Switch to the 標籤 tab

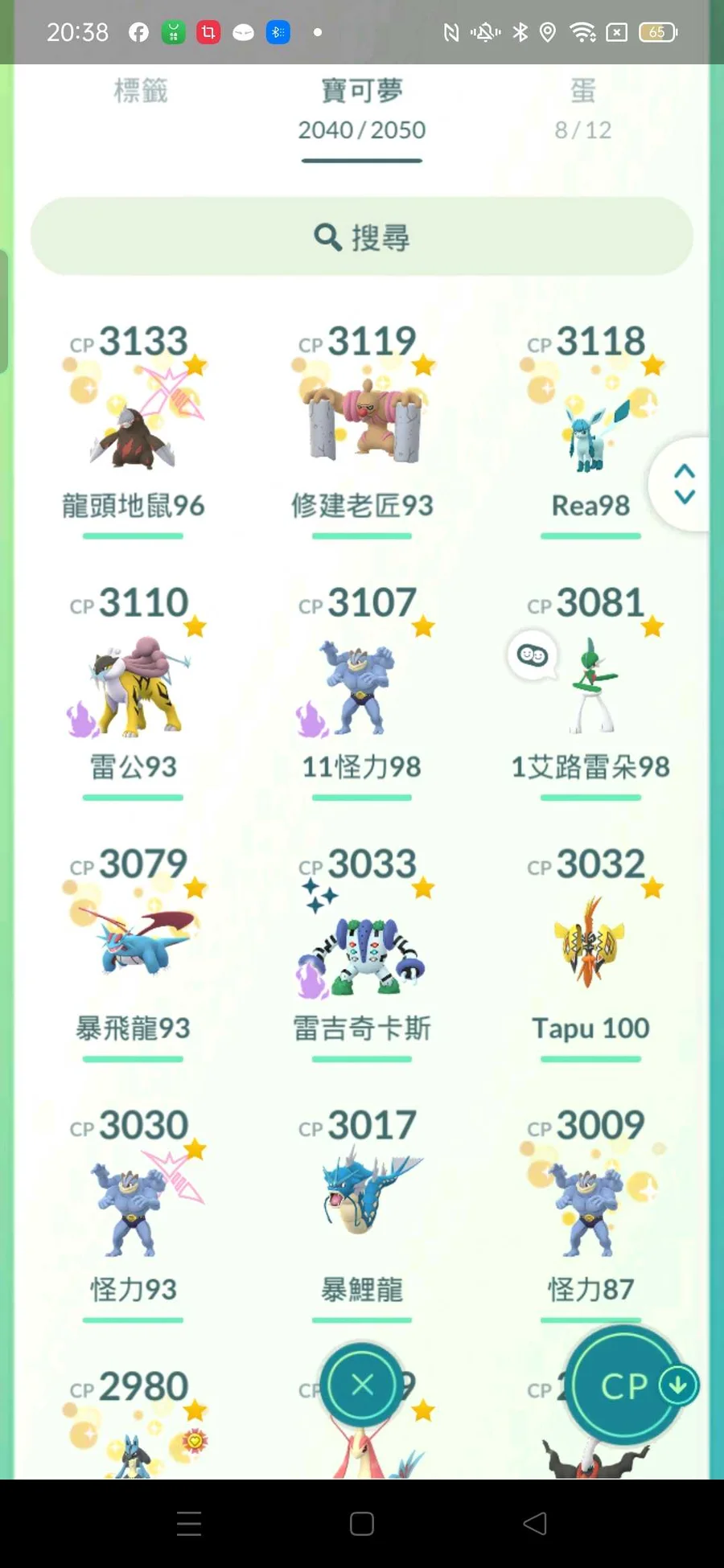pyautogui.click(x=141, y=92)
